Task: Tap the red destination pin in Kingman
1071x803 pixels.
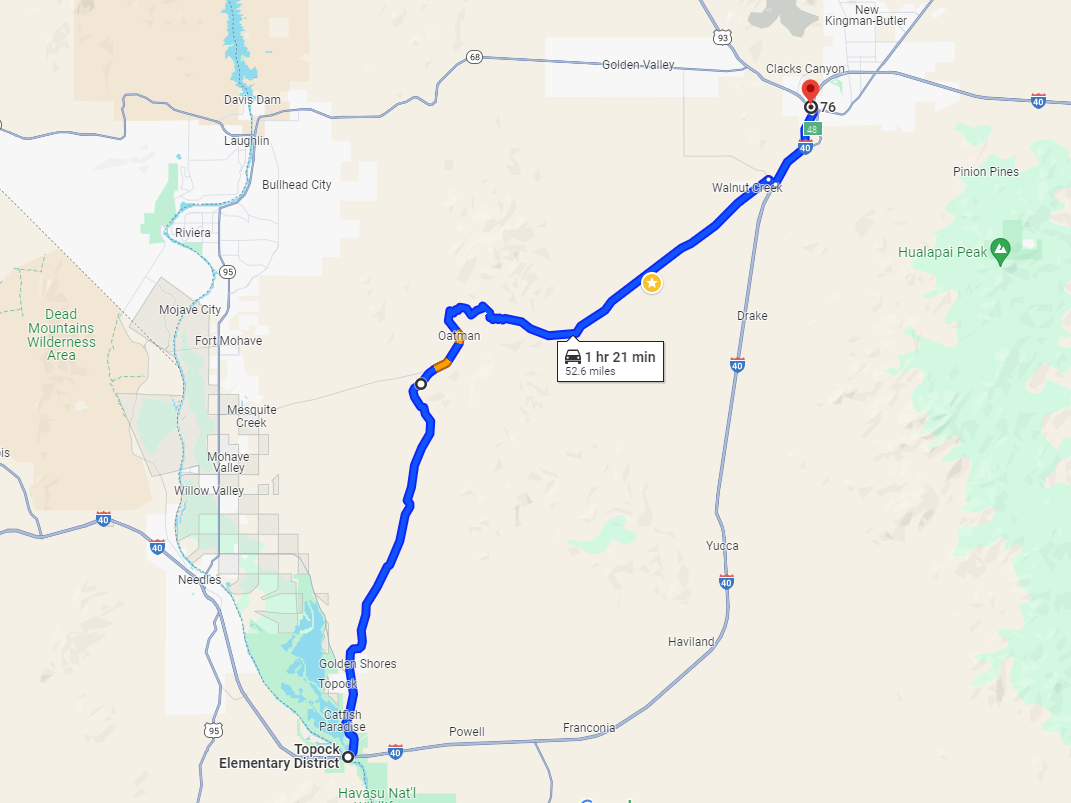Action: 810,91
